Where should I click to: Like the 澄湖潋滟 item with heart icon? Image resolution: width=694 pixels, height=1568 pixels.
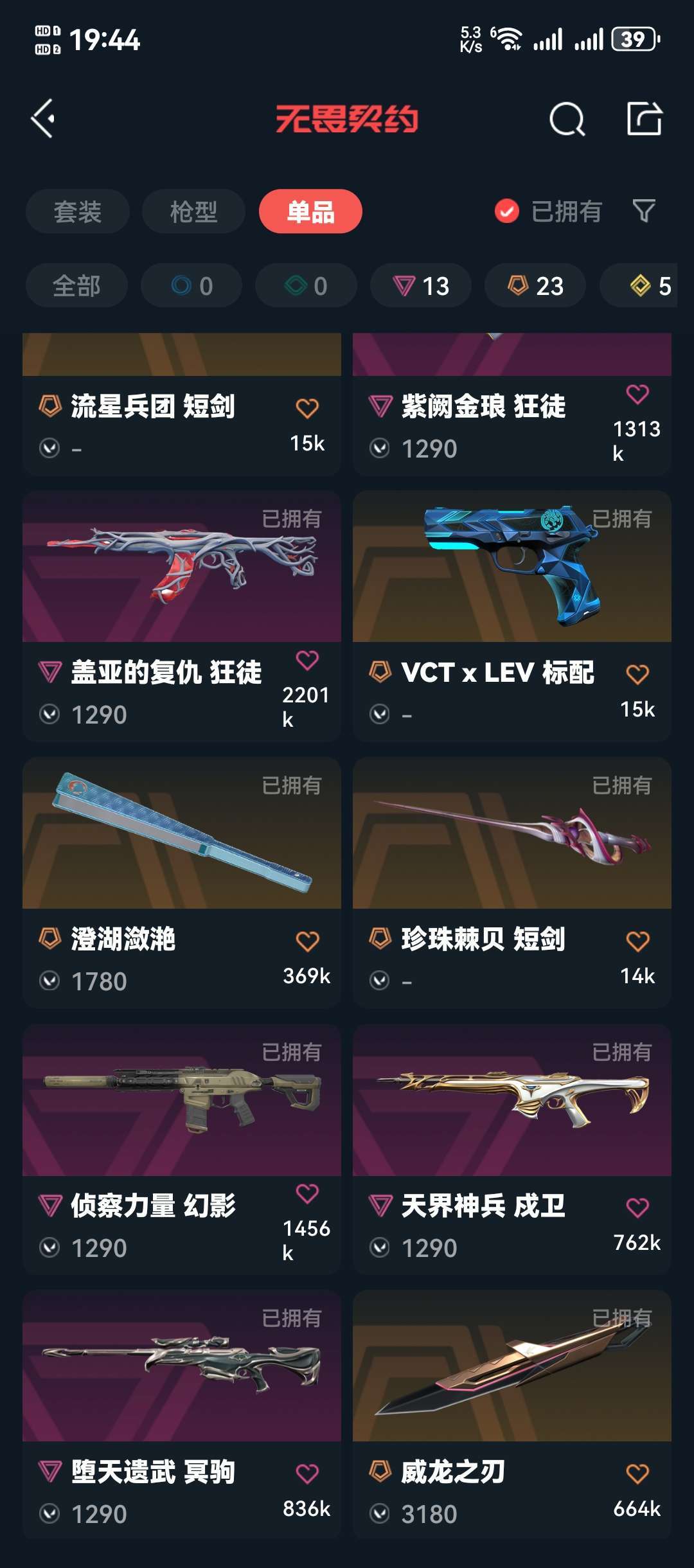click(307, 941)
